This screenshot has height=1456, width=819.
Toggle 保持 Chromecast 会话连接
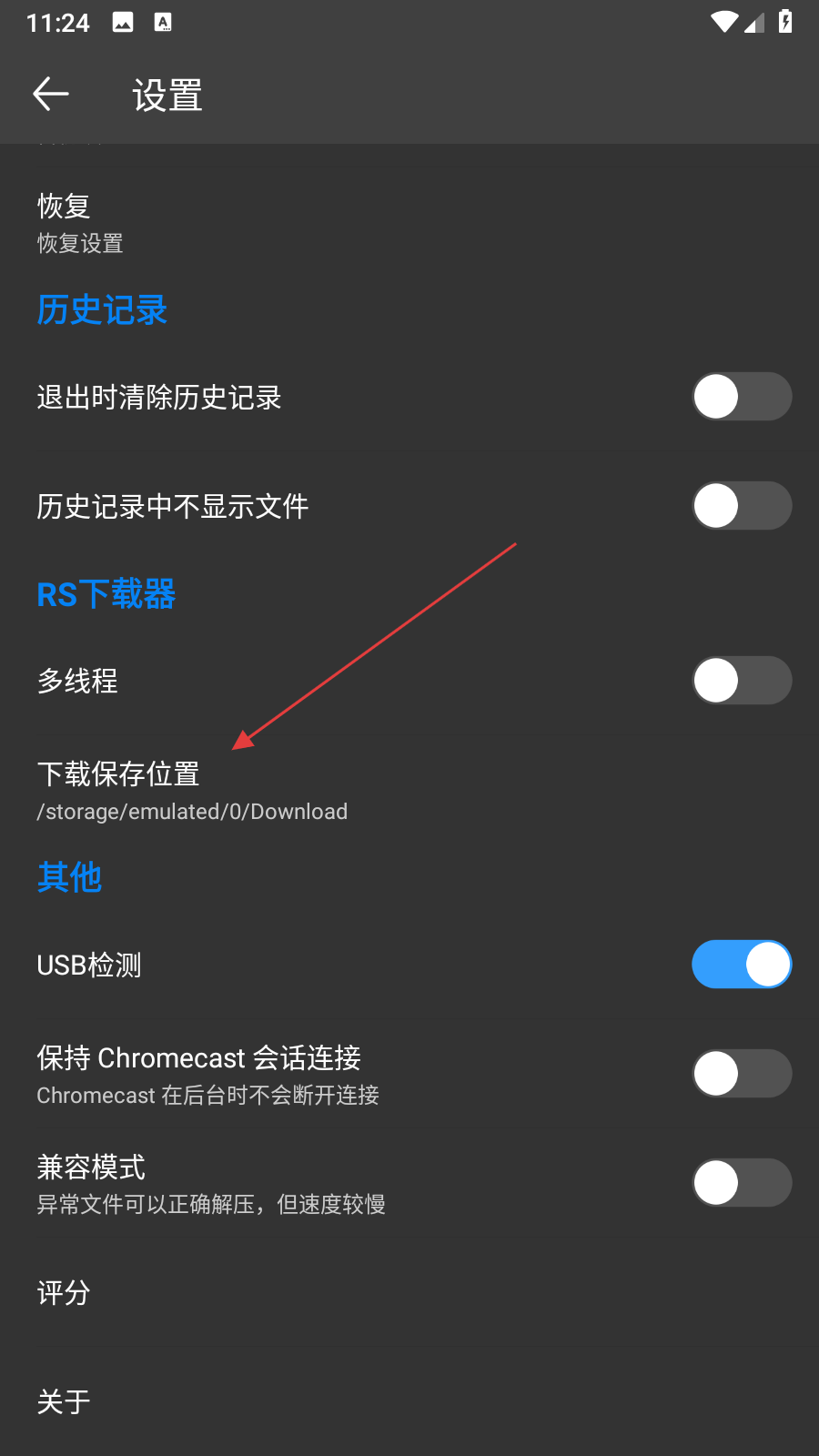[x=741, y=1074]
